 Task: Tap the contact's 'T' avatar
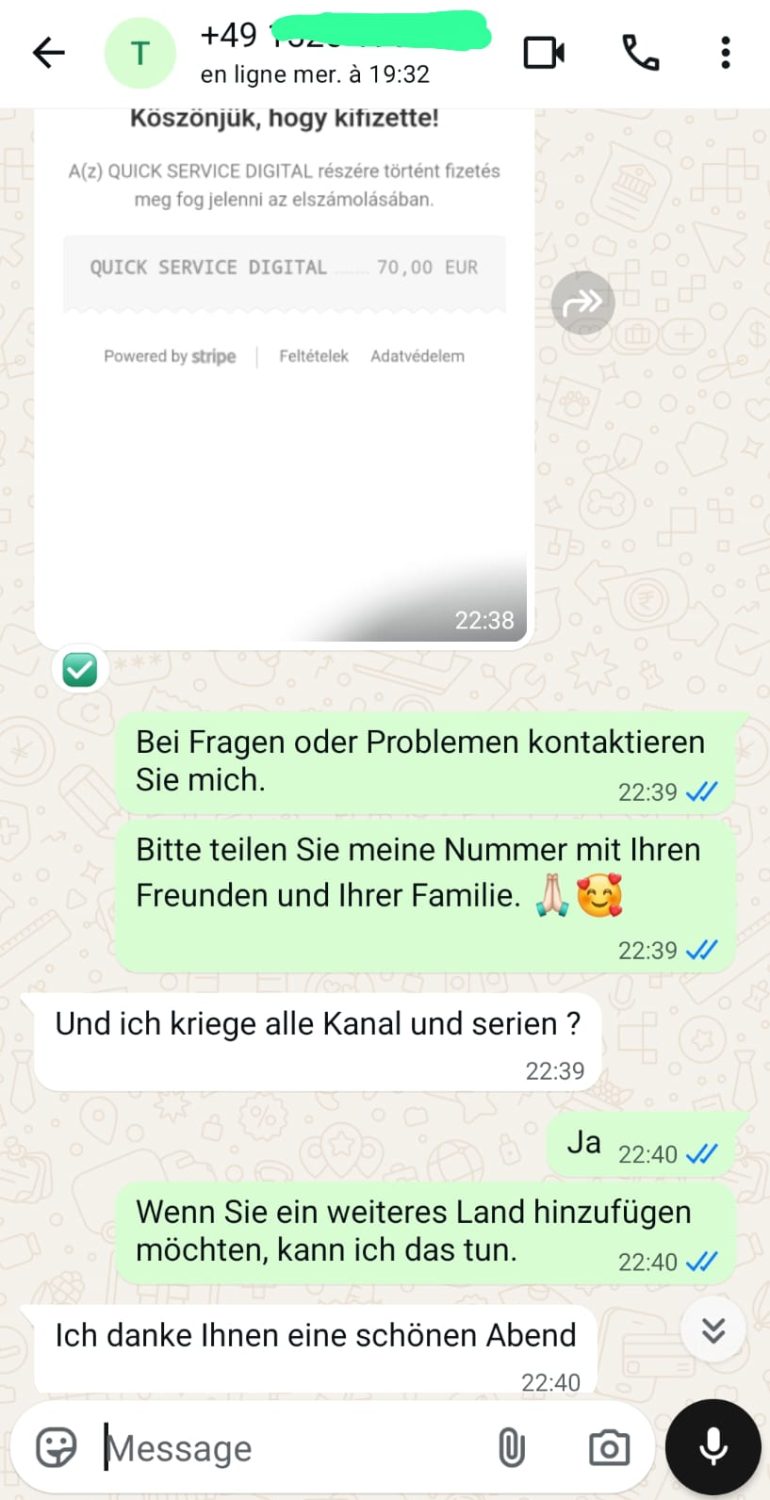(x=140, y=52)
